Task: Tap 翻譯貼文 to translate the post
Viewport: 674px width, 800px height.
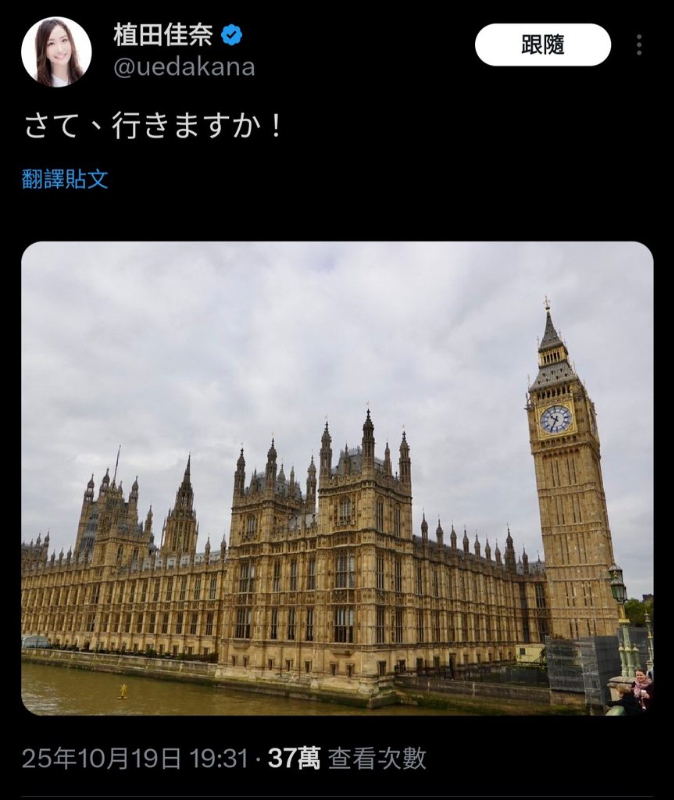Action: (x=65, y=179)
